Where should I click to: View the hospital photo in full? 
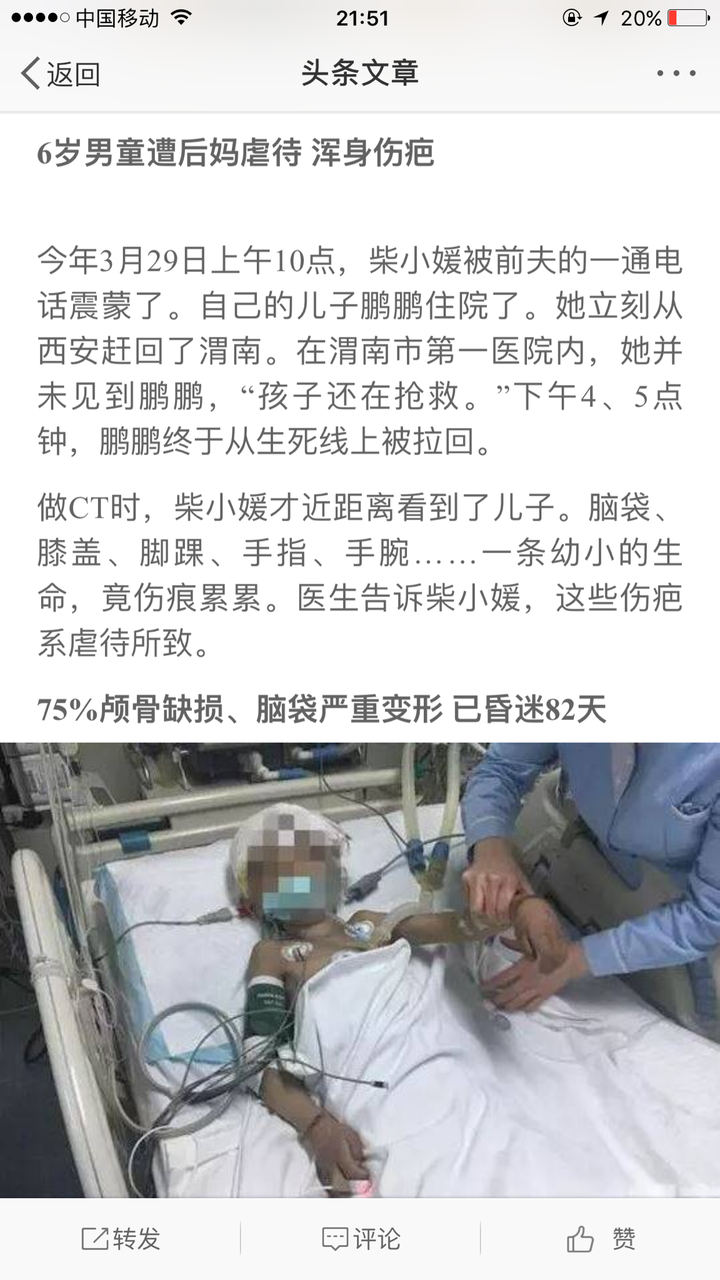[360, 970]
